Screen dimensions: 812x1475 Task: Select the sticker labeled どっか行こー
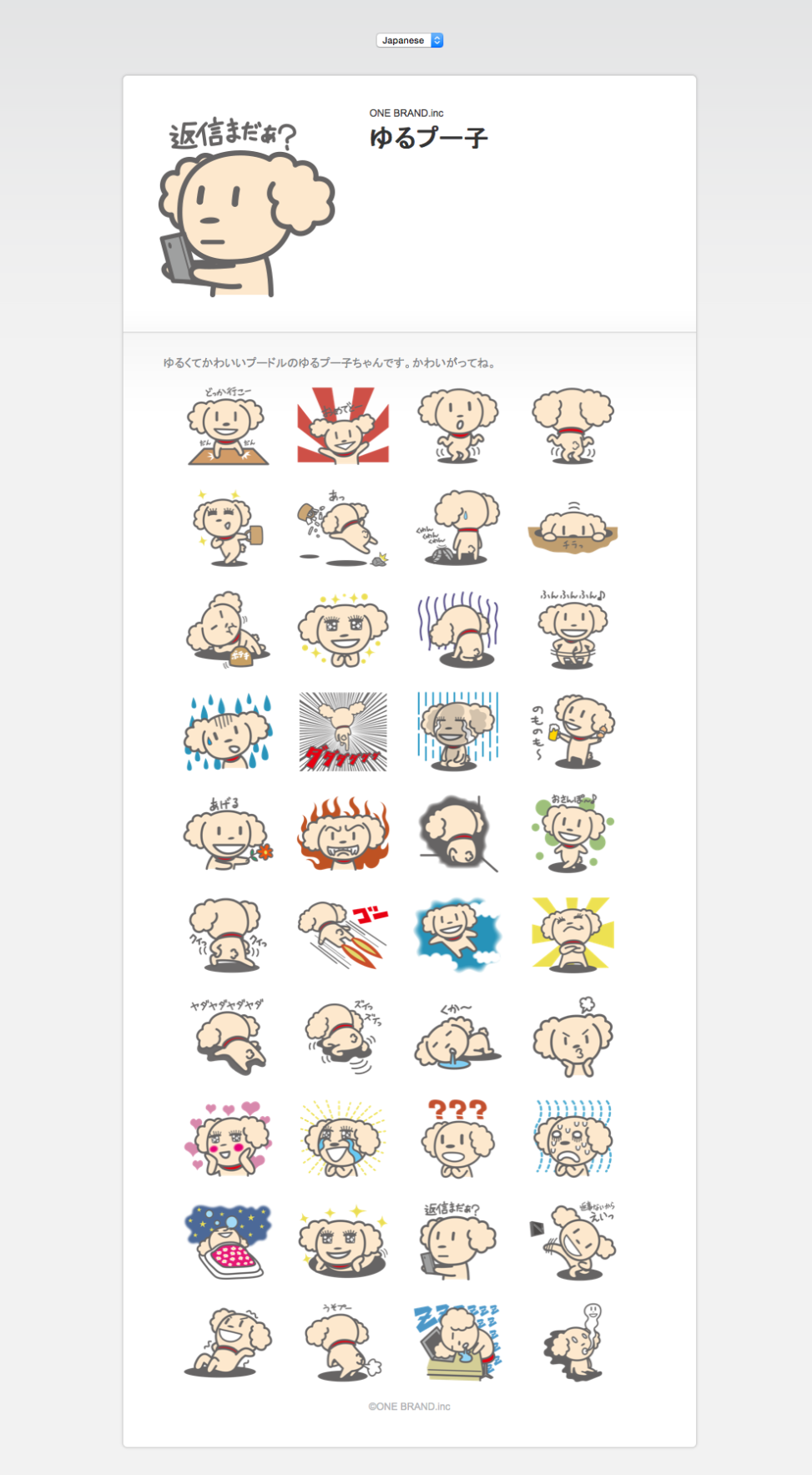[x=229, y=426]
